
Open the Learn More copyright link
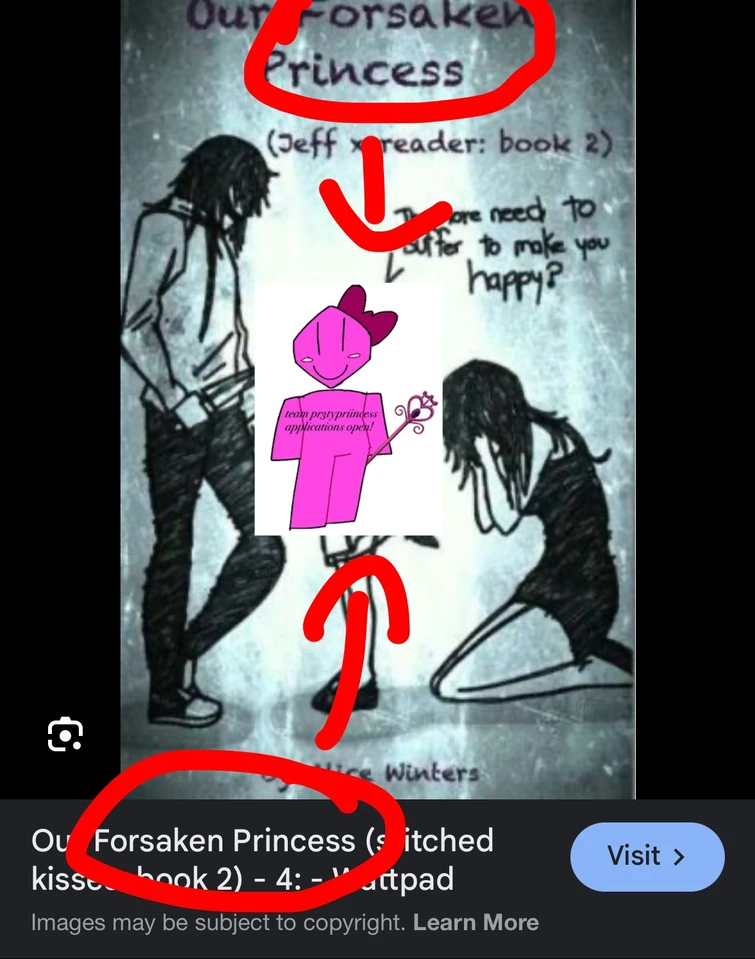(x=475, y=922)
